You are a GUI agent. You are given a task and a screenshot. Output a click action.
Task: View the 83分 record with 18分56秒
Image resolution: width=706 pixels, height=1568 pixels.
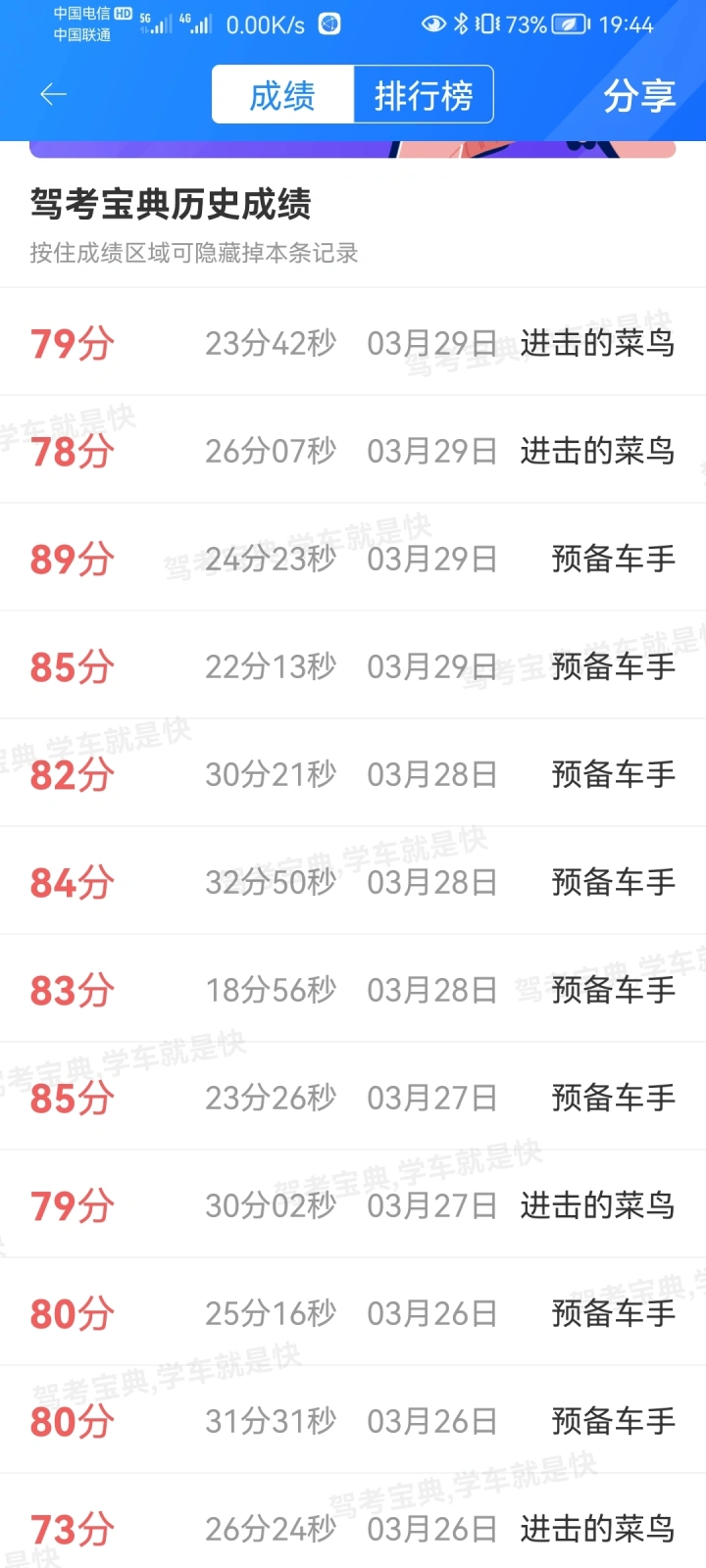[x=353, y=990]
